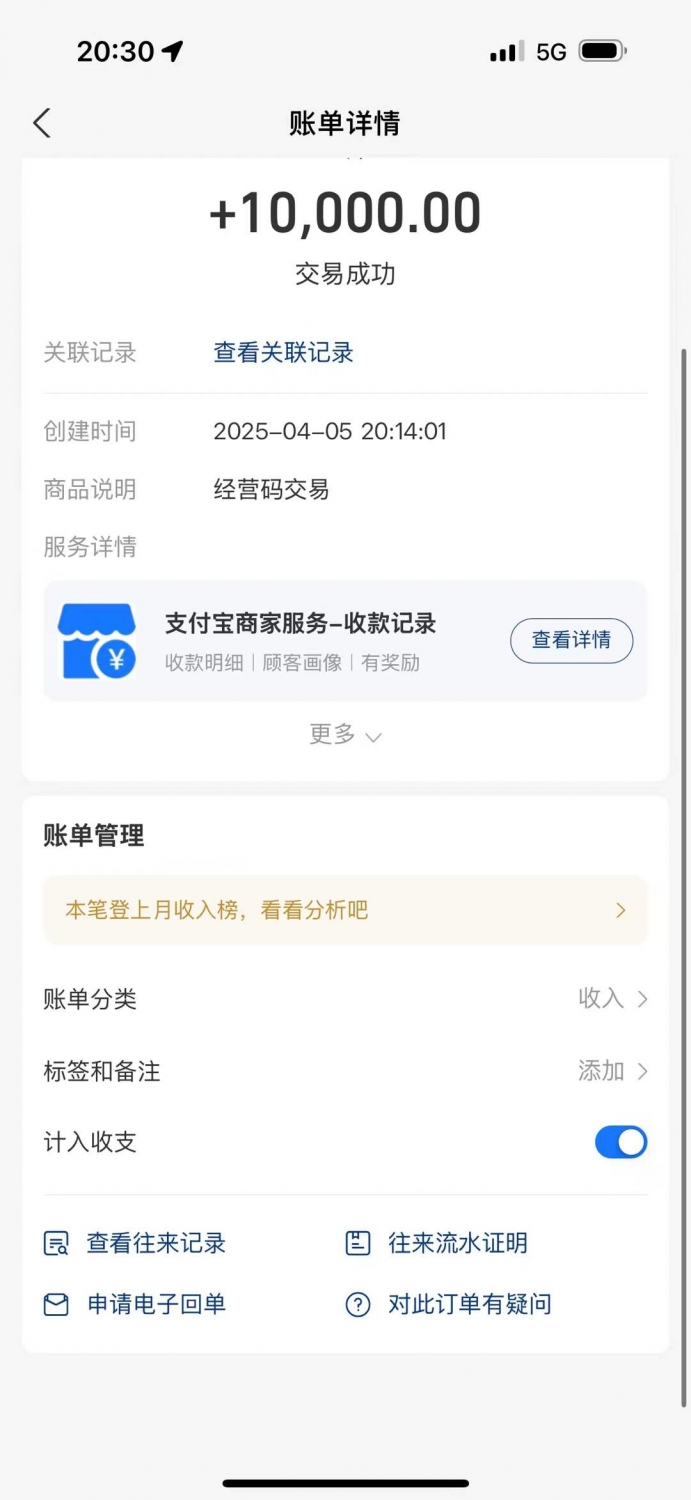Tap 对此订单有疑问
Image resolution: width=691 pixels, height=1500 pixels.
448,1305
